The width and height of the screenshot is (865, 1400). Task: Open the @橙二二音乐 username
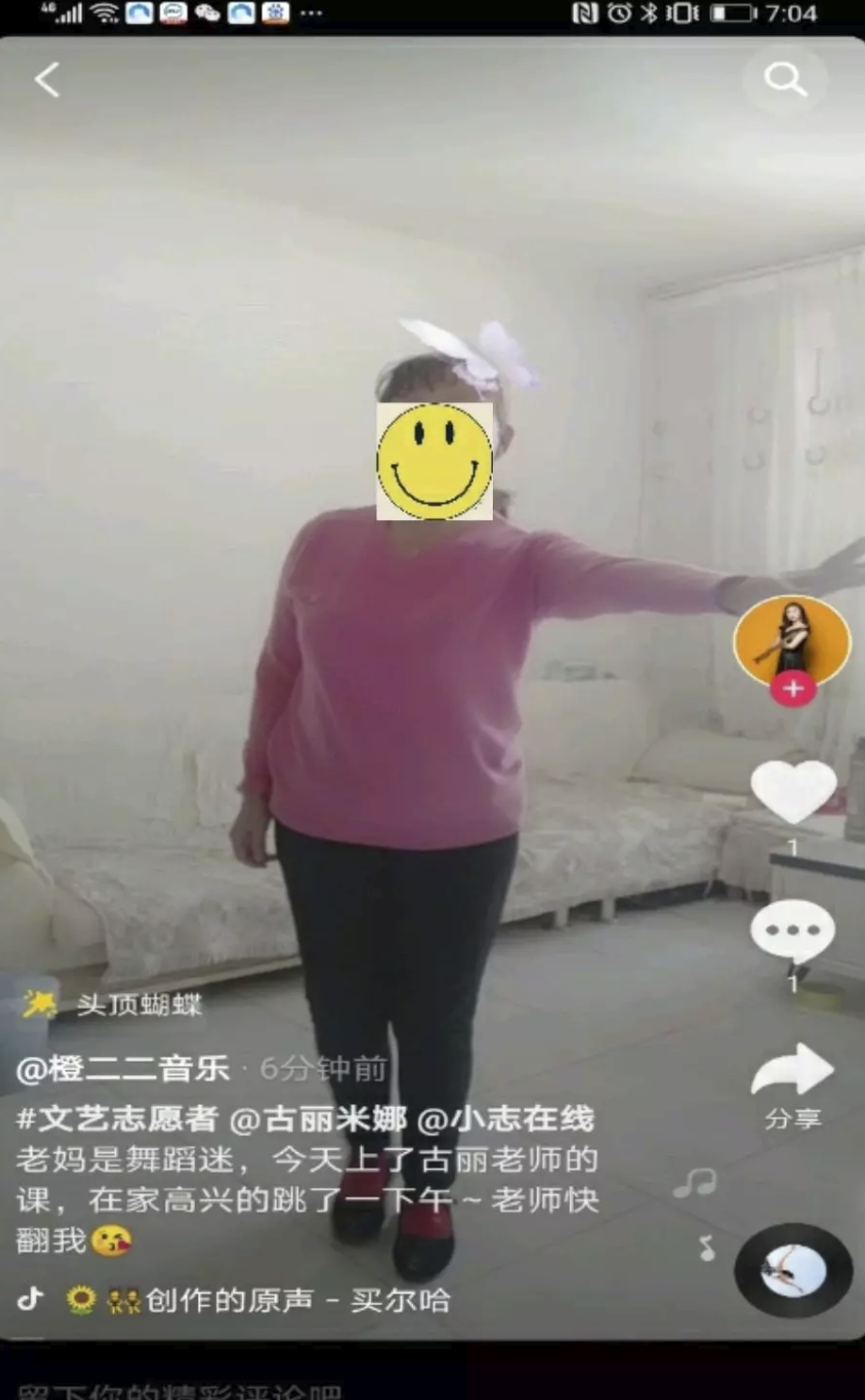pos(123,1069)
